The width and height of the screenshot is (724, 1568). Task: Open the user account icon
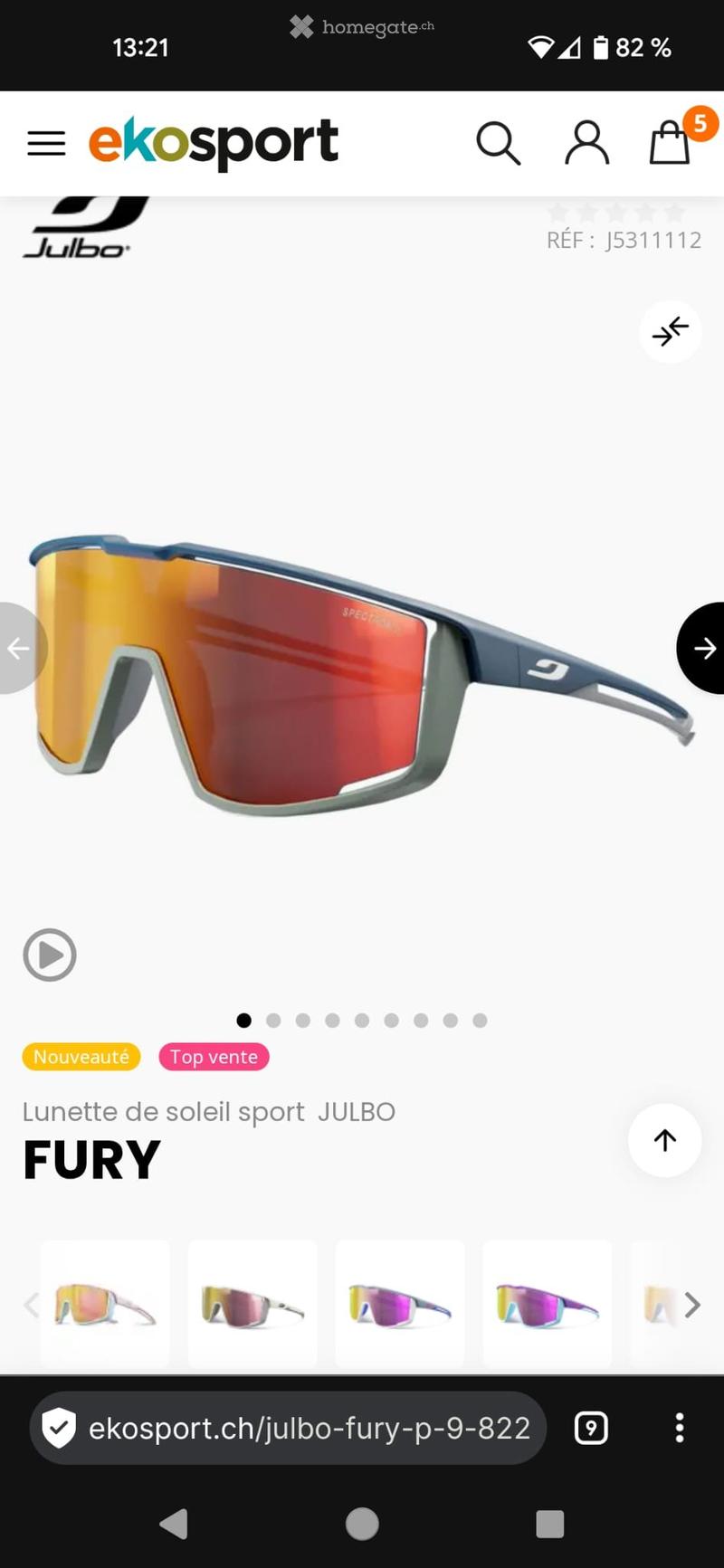(586, 143)
